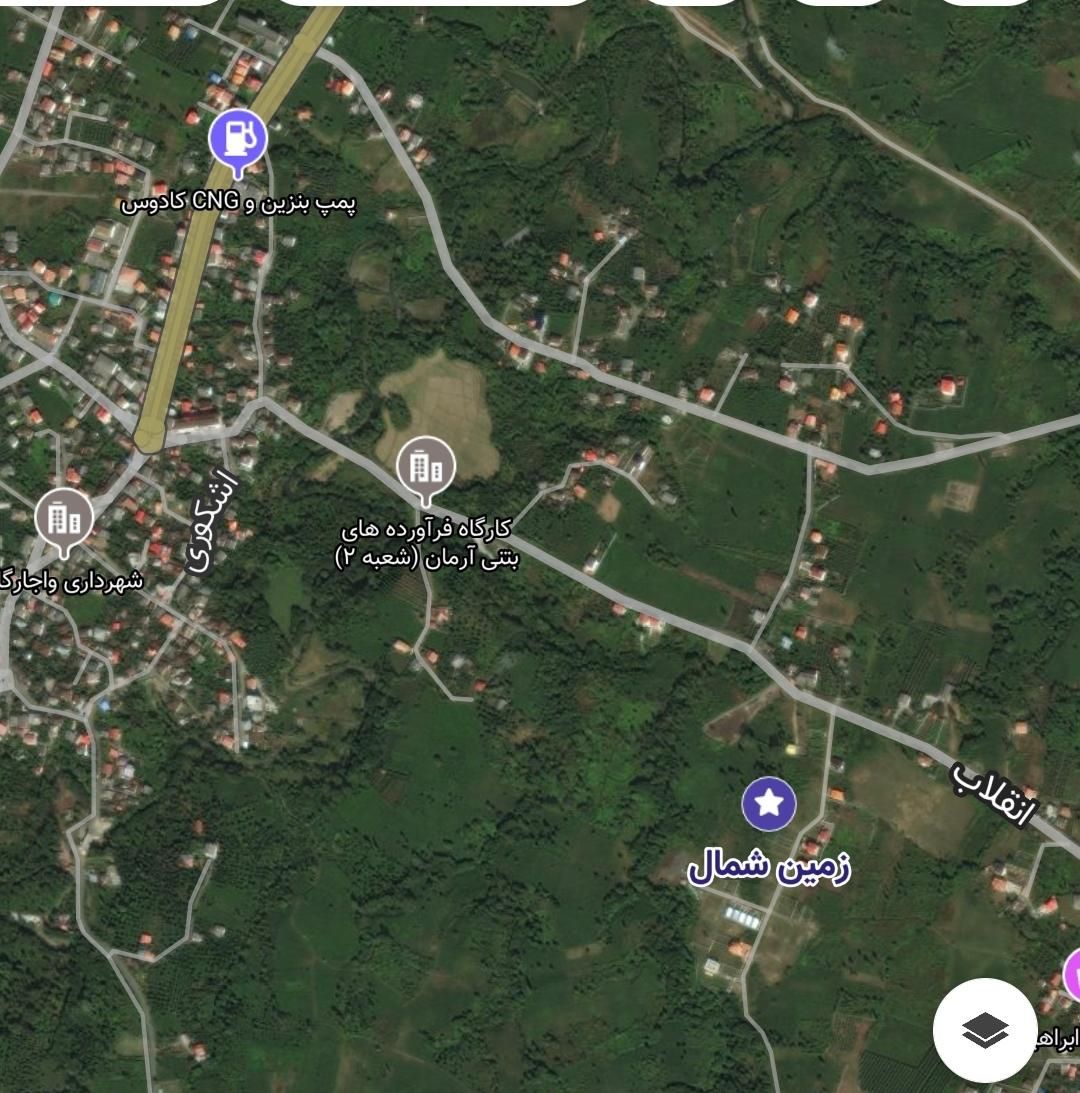Open the map layers button
This screenshot has width=1080, height=1093.
point(985,1030)
